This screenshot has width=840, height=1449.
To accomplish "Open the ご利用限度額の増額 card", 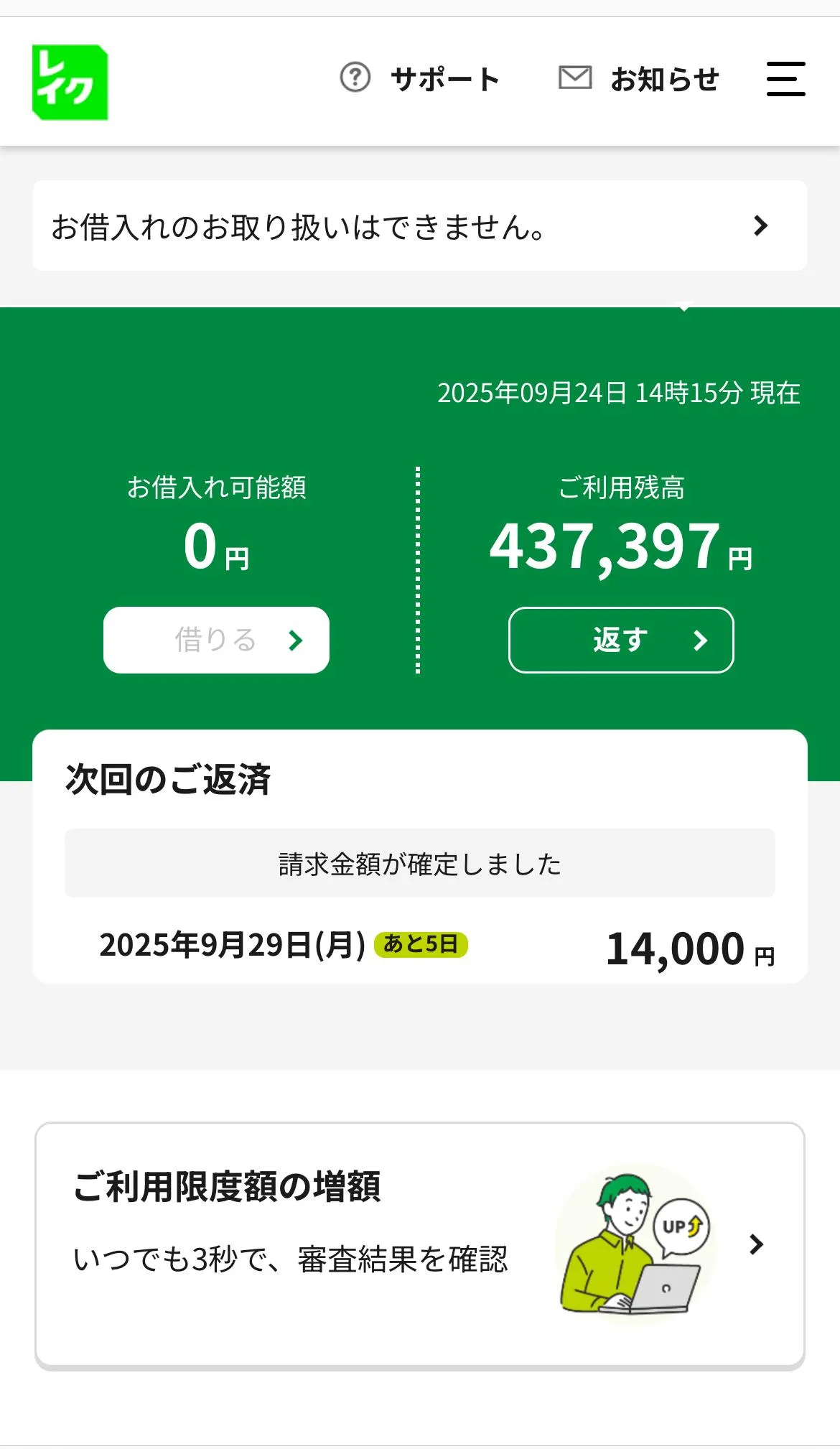I will click(x=419, y=1244).
